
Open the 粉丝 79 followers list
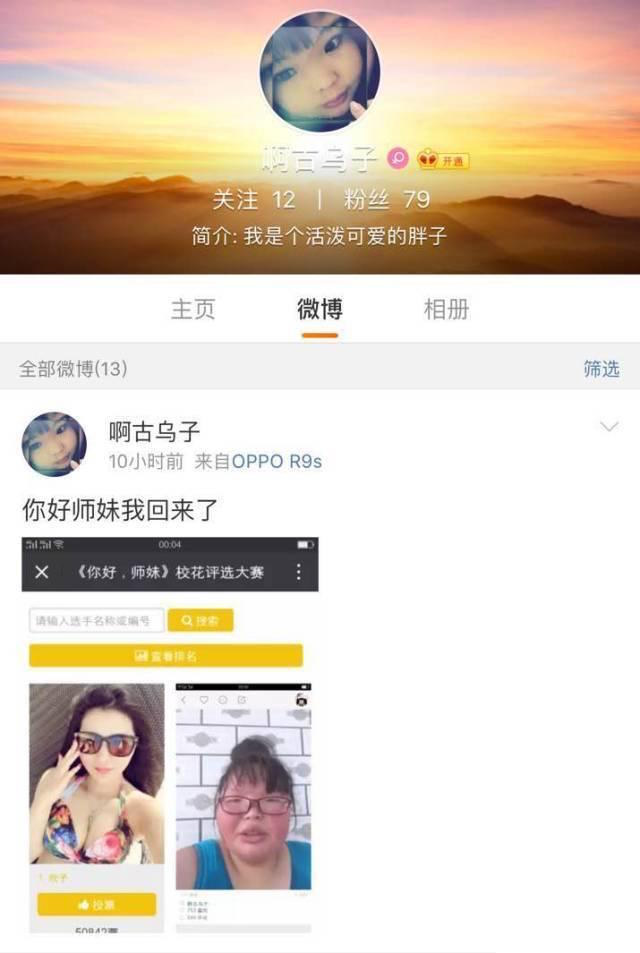tap(386, 200)
